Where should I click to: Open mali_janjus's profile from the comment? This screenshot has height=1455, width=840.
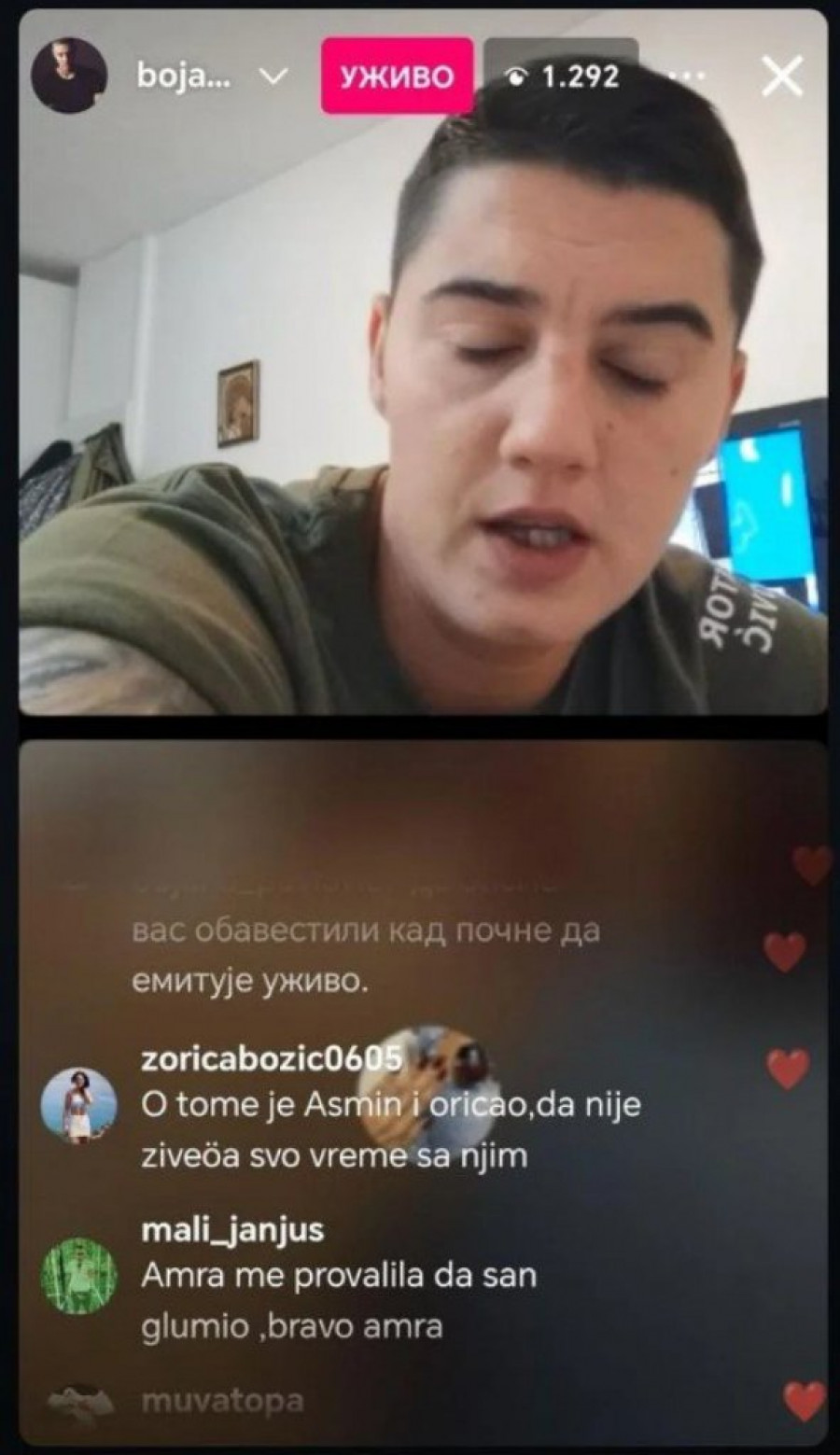coord(80,1276)
